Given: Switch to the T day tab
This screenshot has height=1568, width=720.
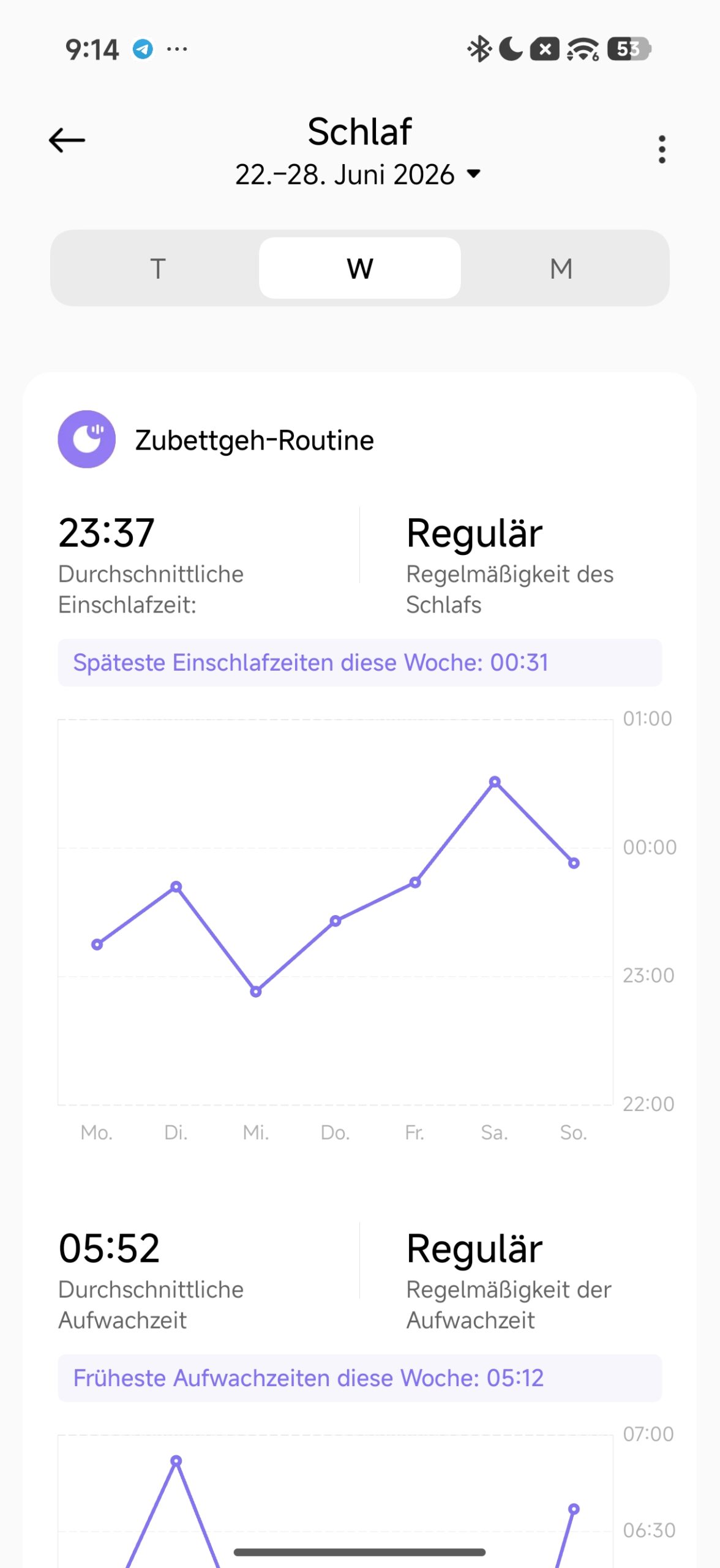Looking at the screenshot, I should click(x=158, y=268).
